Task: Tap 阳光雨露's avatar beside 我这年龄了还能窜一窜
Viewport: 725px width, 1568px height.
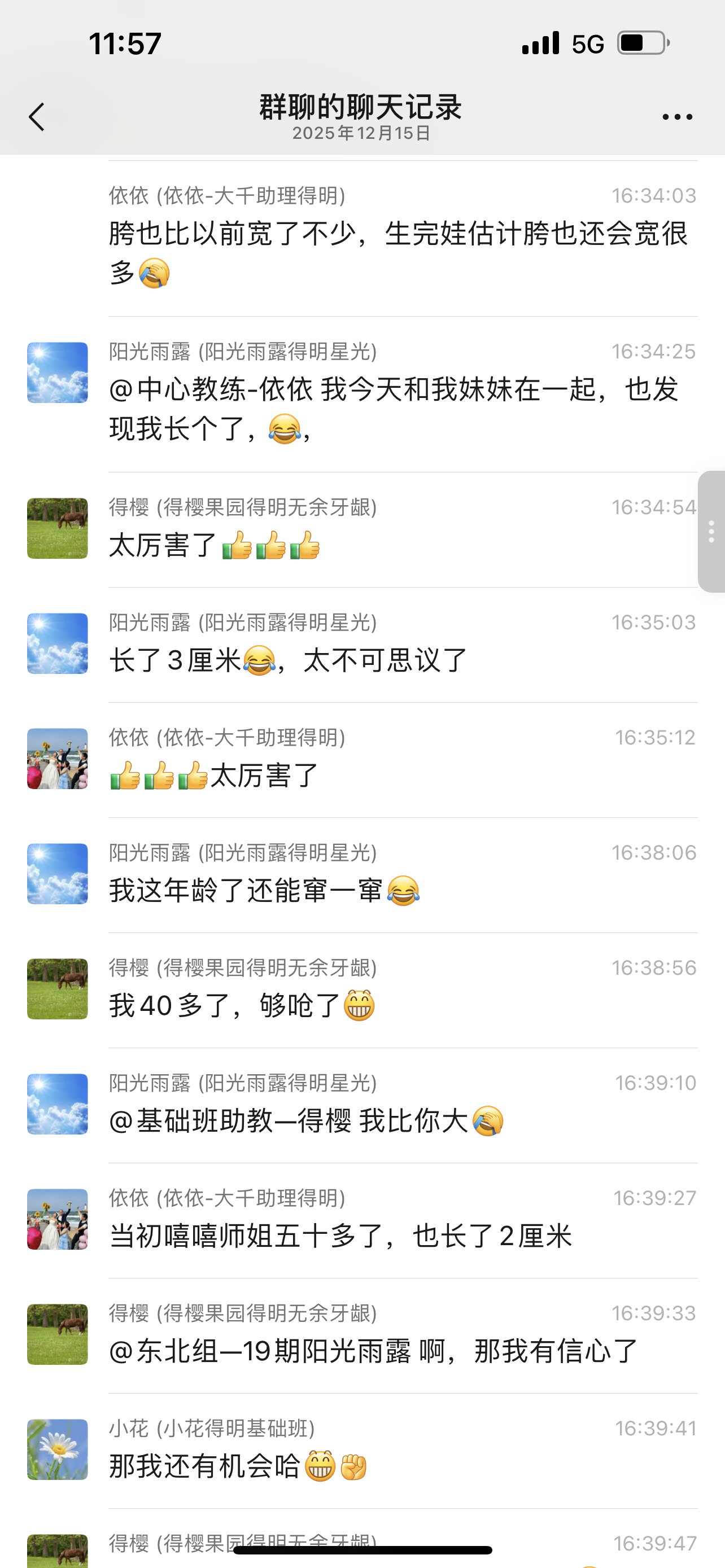Action: click(57, 874)
